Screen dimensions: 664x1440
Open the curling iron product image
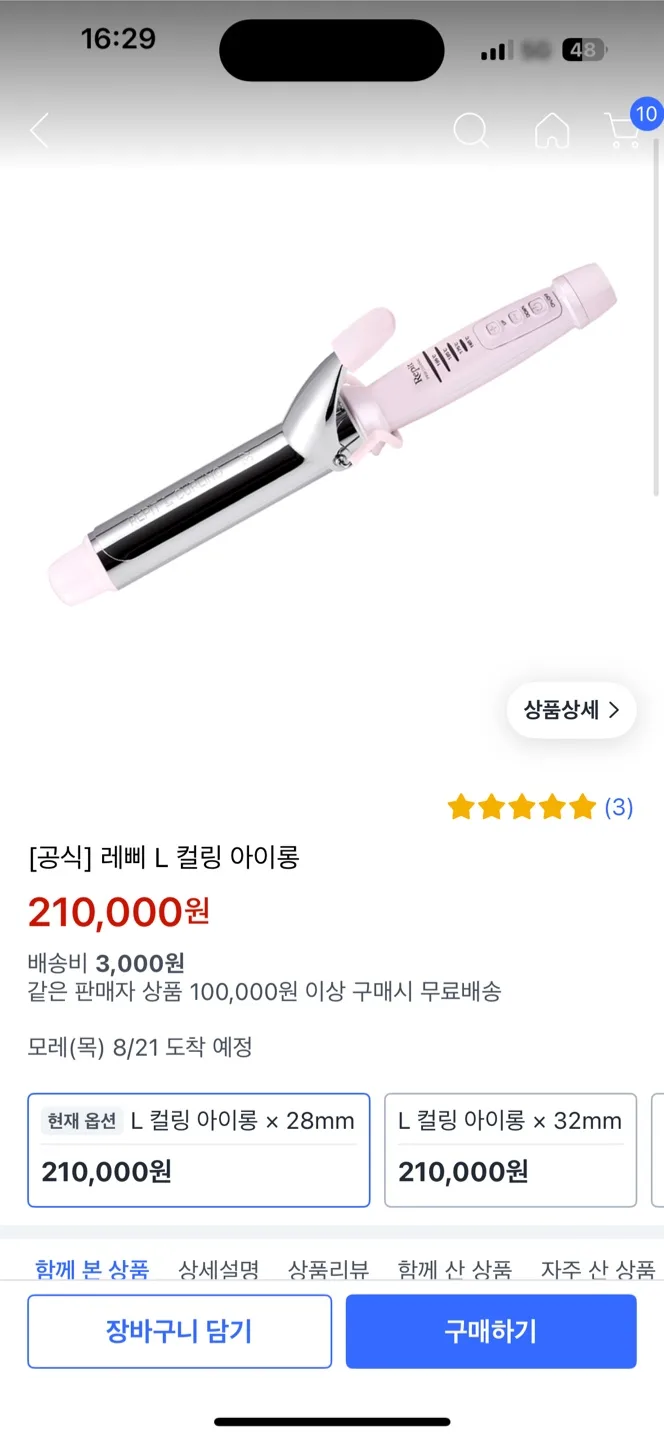332,430
